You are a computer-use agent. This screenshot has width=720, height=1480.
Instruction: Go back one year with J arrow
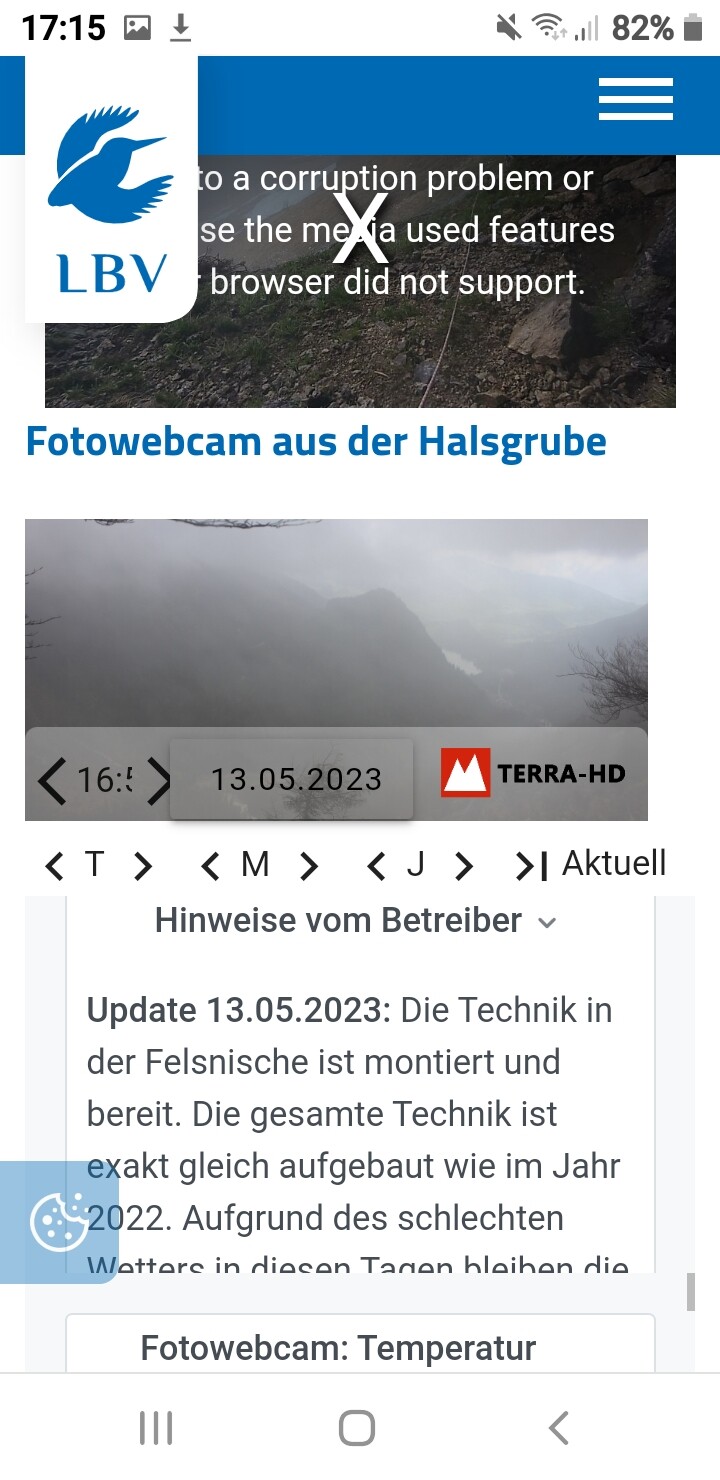tap(376, 866)
